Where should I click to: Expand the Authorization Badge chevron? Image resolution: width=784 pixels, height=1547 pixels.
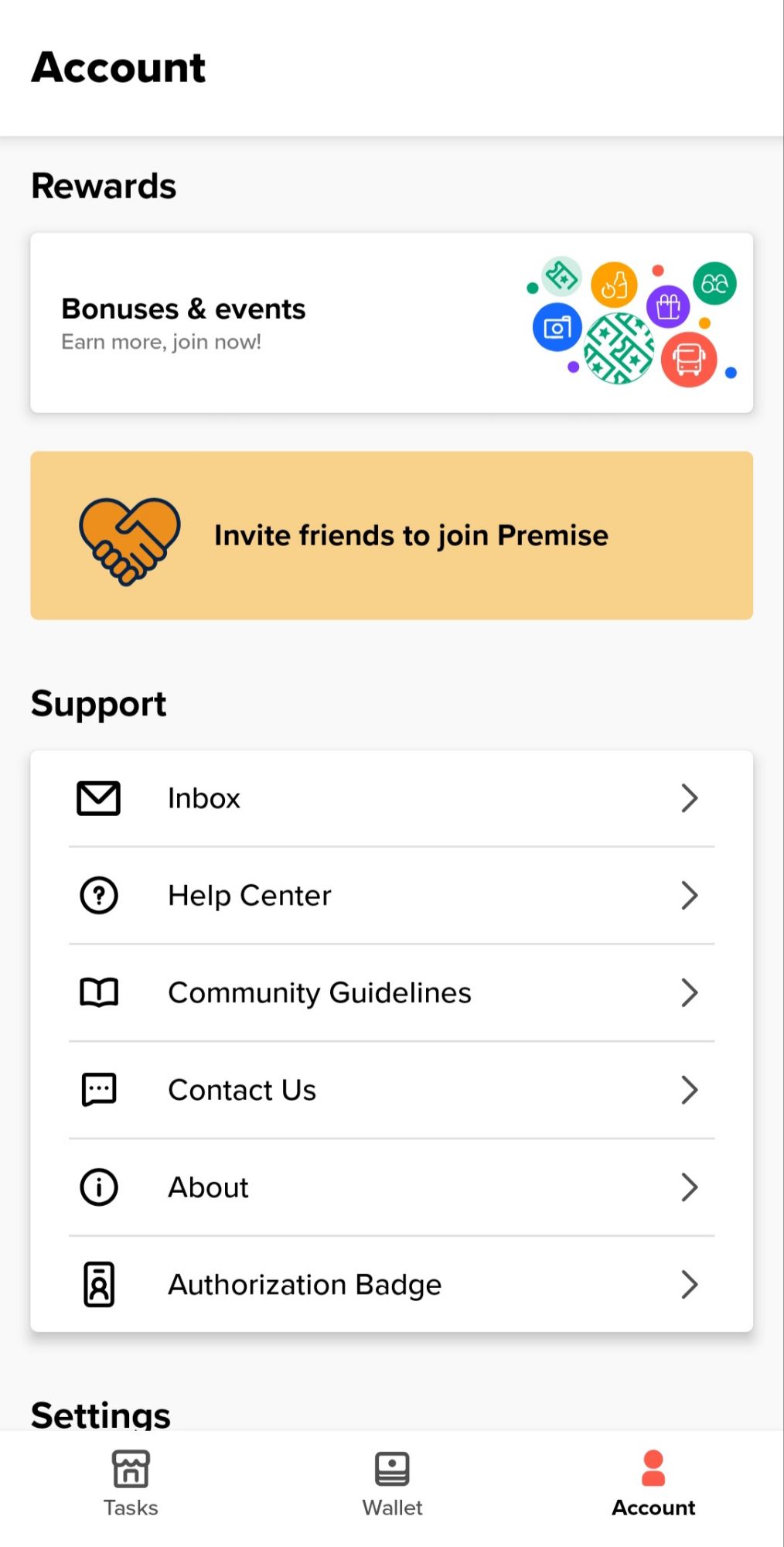click(x=690, y=1284)
